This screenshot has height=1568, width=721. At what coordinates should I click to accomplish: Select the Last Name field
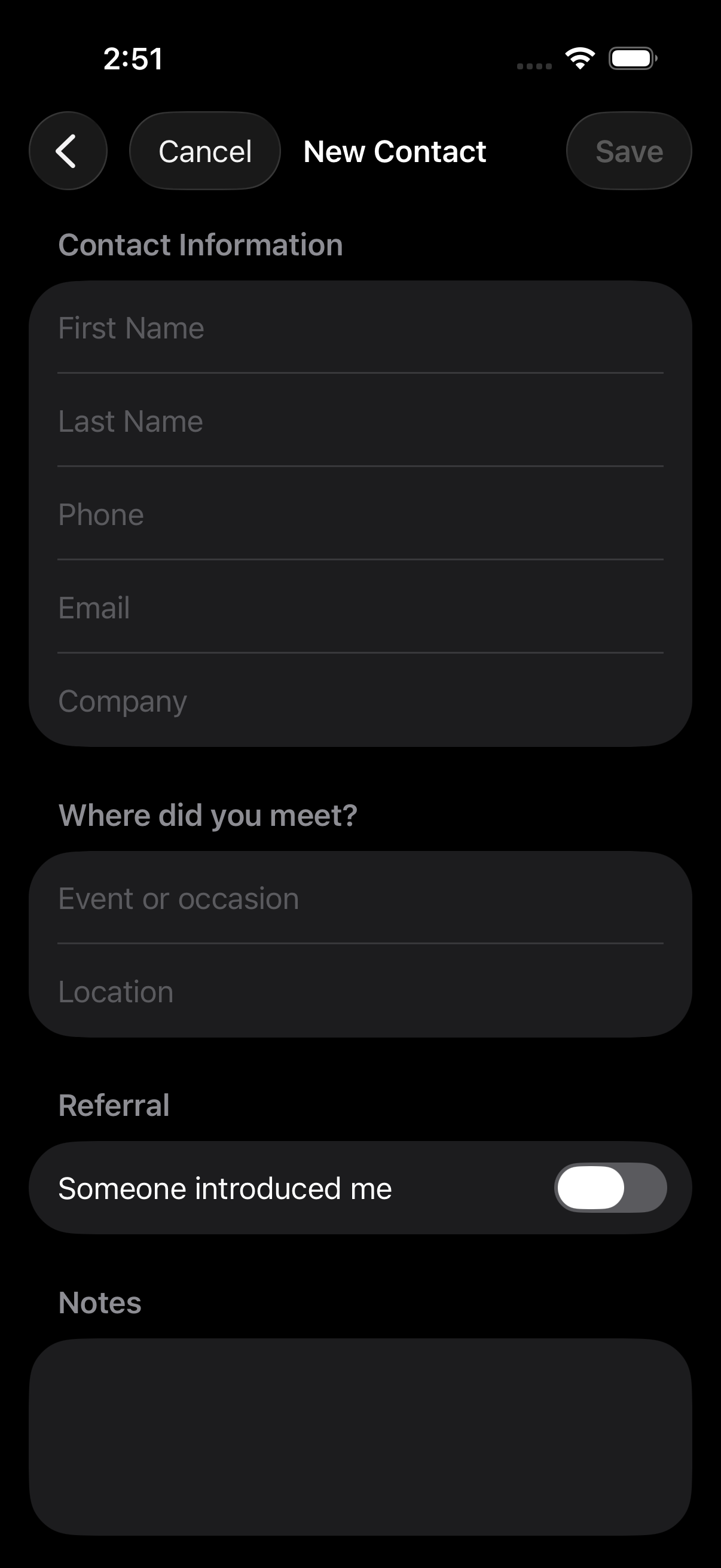coord(360,420)
